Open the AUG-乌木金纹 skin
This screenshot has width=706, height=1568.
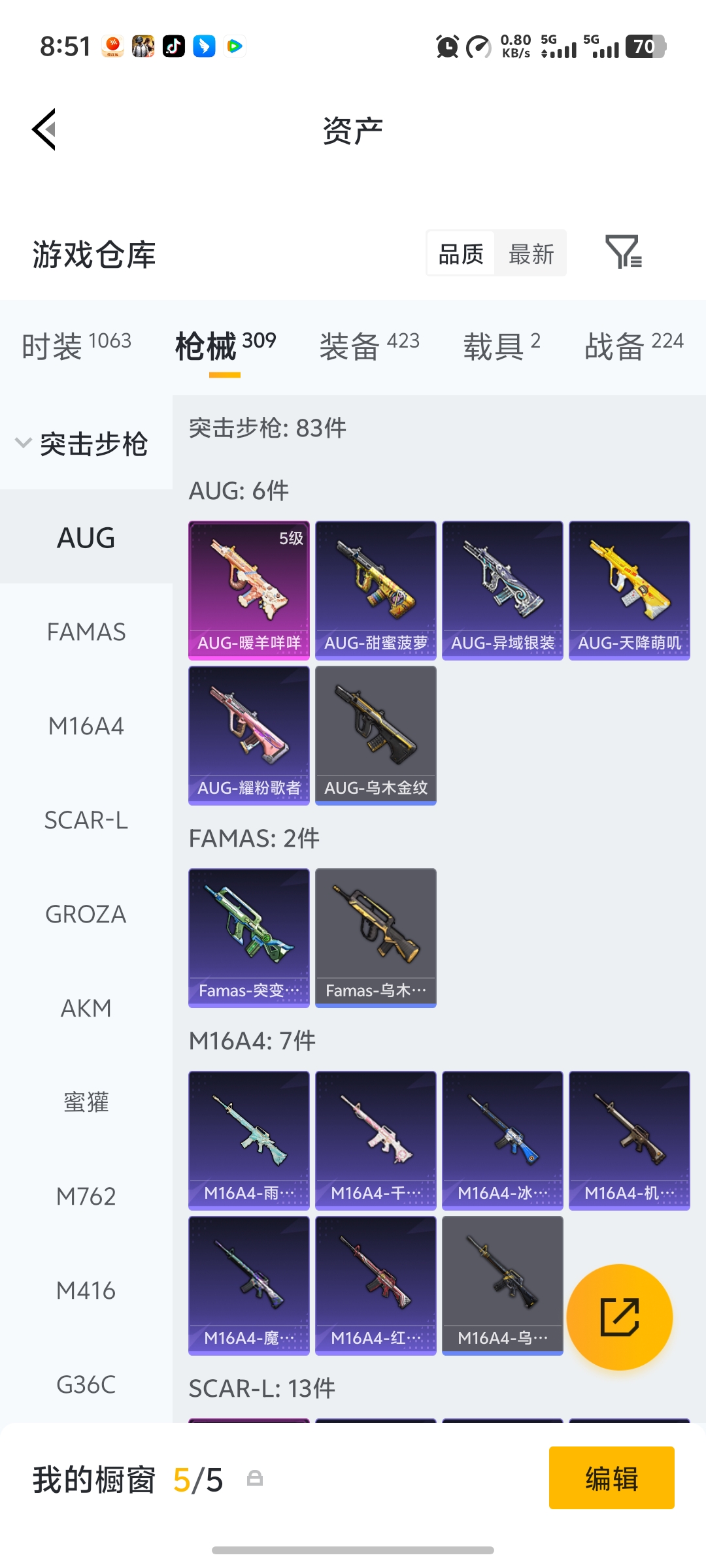[x=376, y=735]
